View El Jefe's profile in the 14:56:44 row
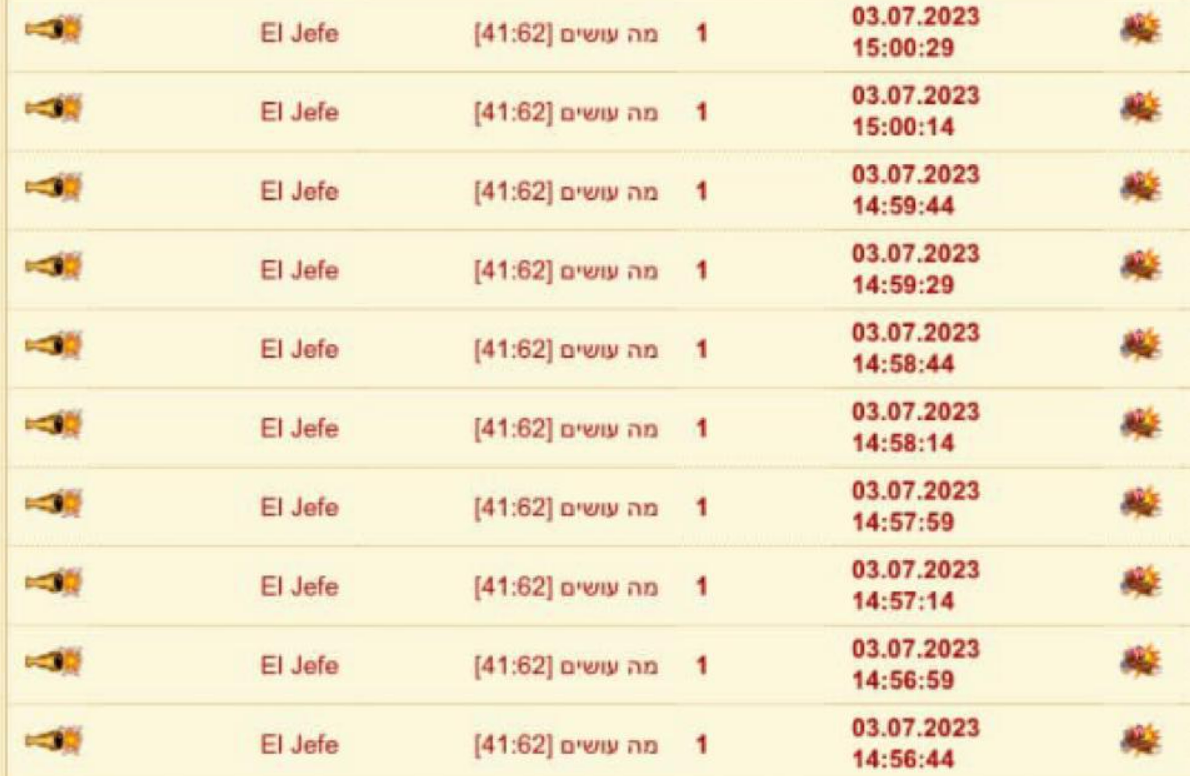 pos(298,744)
